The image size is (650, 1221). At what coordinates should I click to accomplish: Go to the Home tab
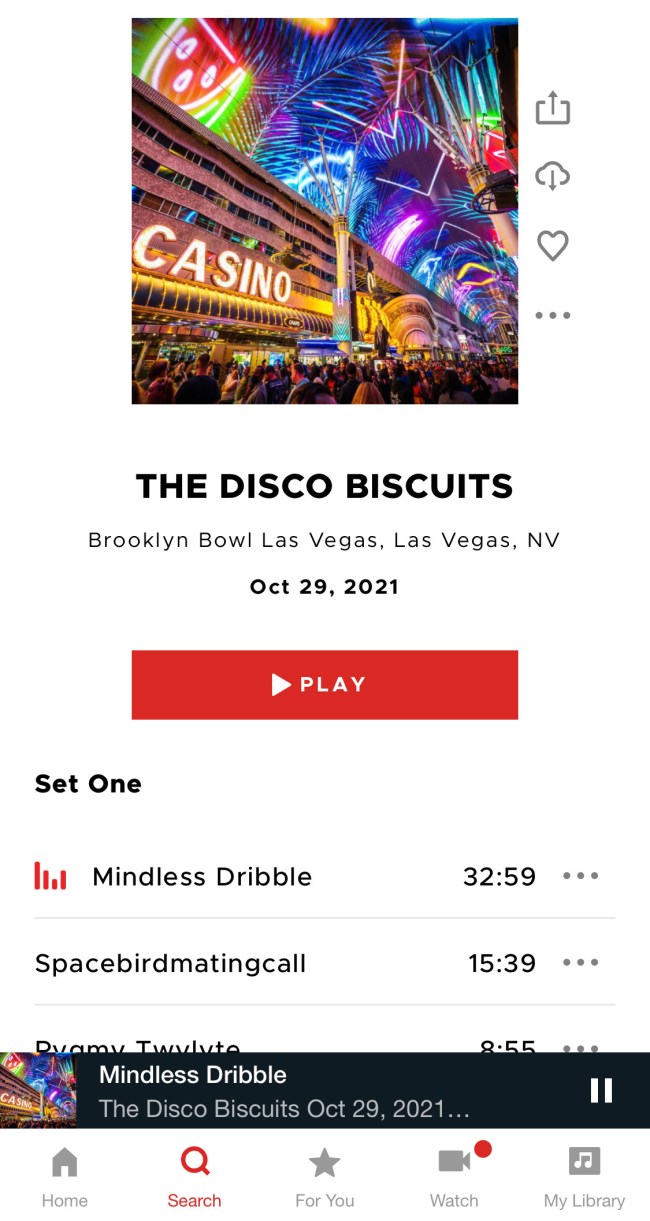coord(65,1175)
